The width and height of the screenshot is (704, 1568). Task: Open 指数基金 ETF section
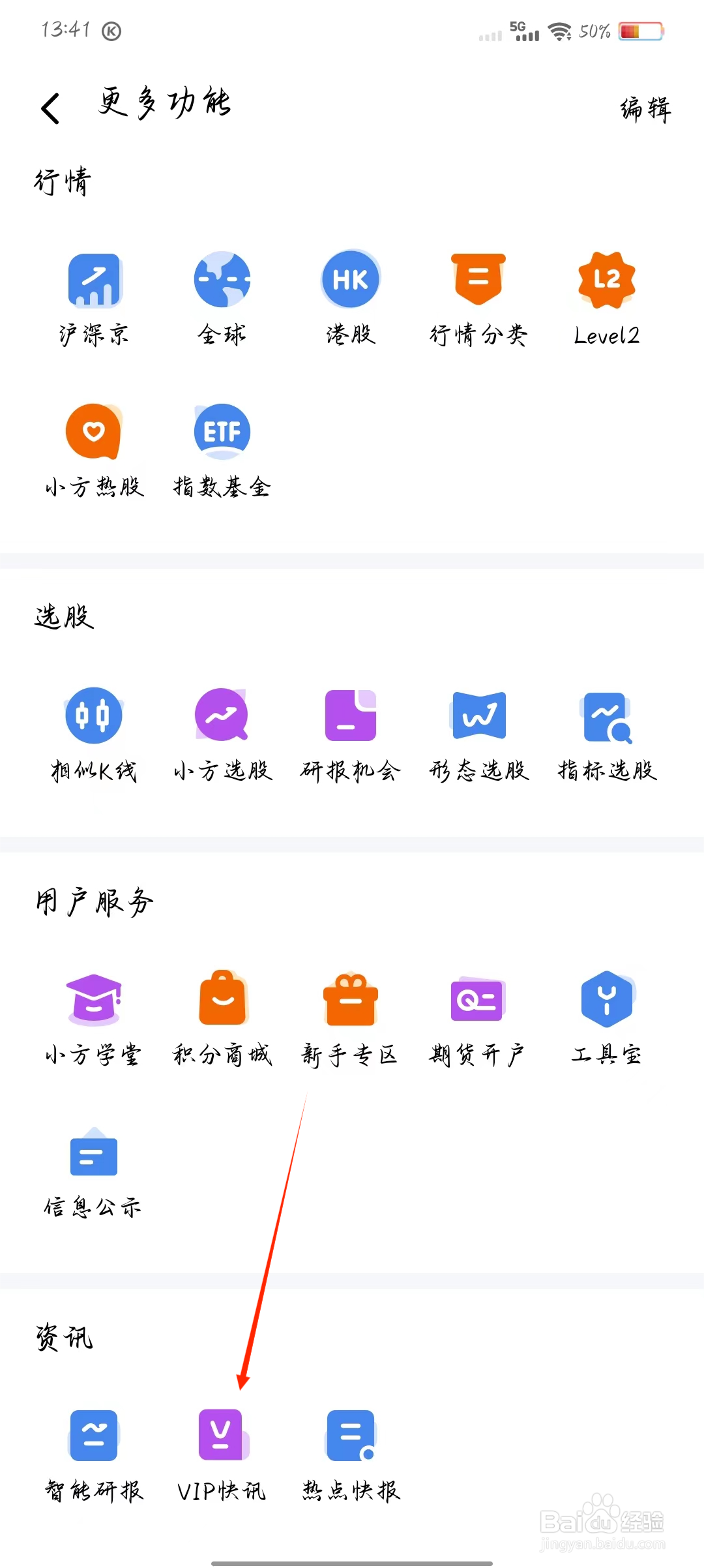click(222, 433)
